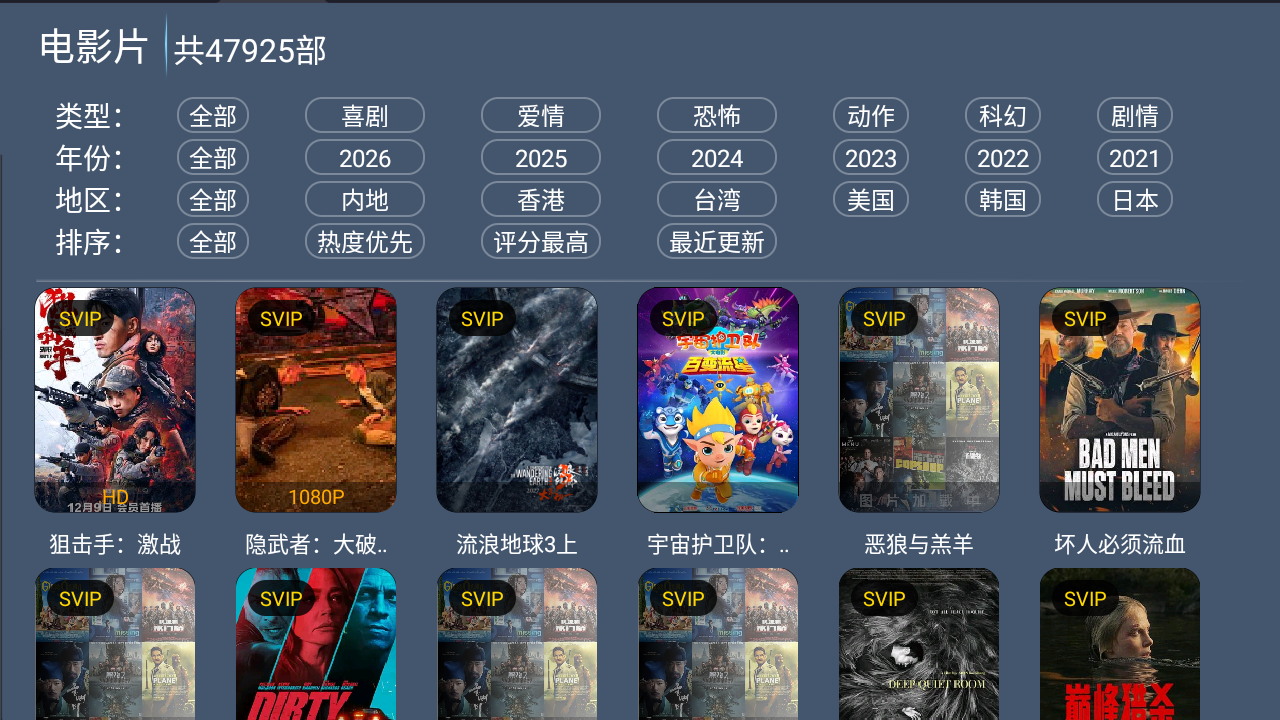
Task: Filter by year 2025
Action: [x=540, y=158]
